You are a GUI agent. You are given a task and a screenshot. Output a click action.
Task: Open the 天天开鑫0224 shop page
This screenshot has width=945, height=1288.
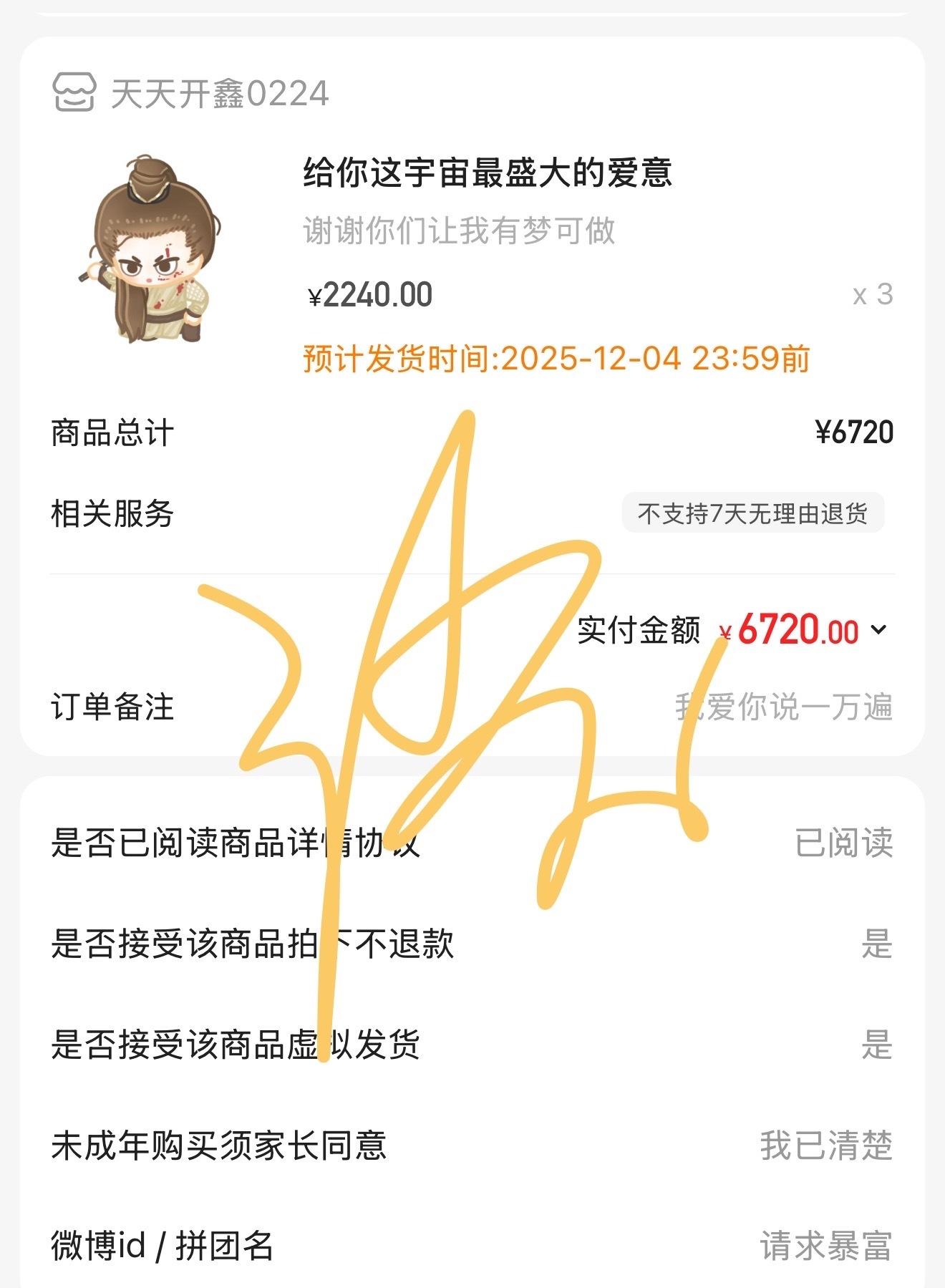point(219,94)
